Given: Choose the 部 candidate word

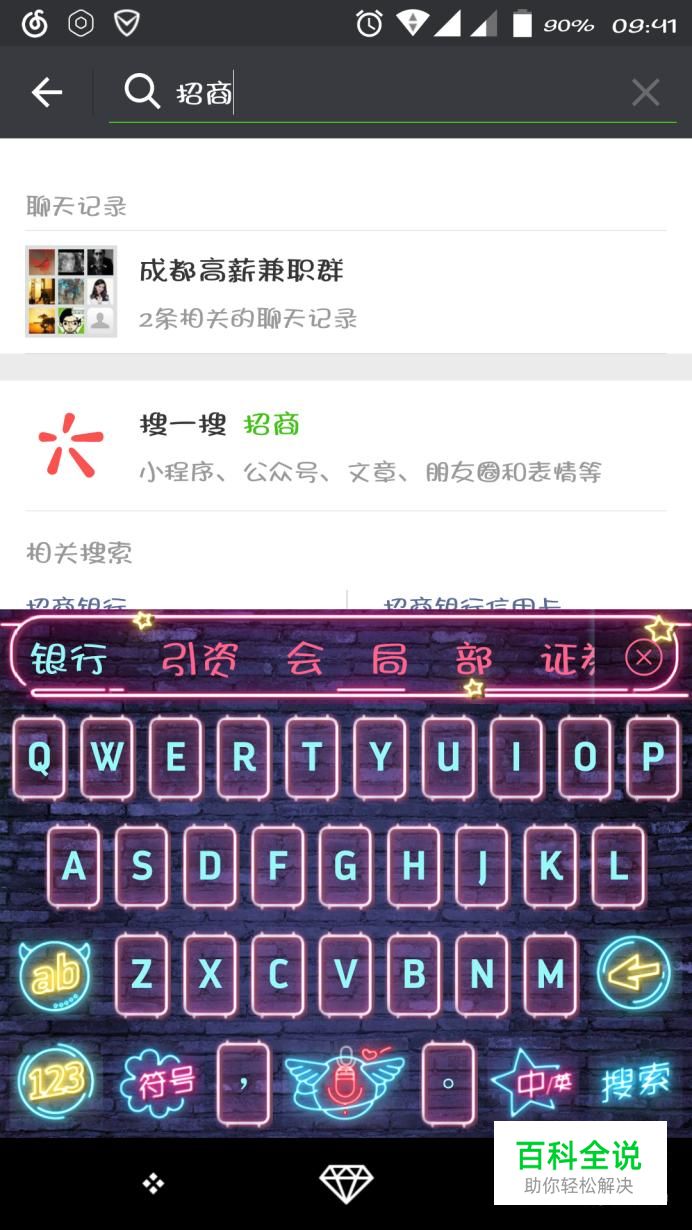Looking at the screenshot, I should [x=473, y=659].
